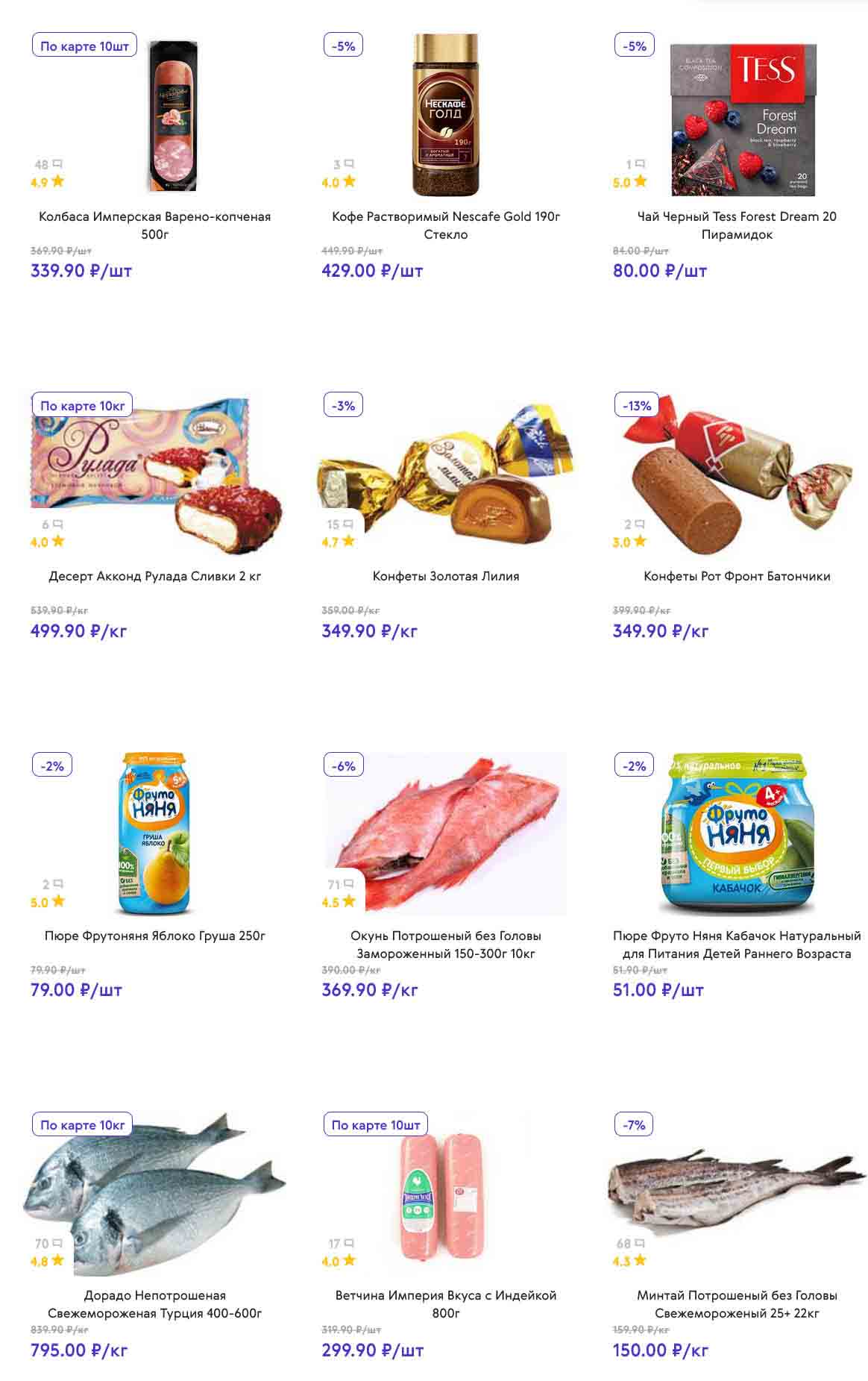Open Десерт Акконд Рулада Сливки card
The width and height of the screenshot is (868, 1381).
click(154, 576)
